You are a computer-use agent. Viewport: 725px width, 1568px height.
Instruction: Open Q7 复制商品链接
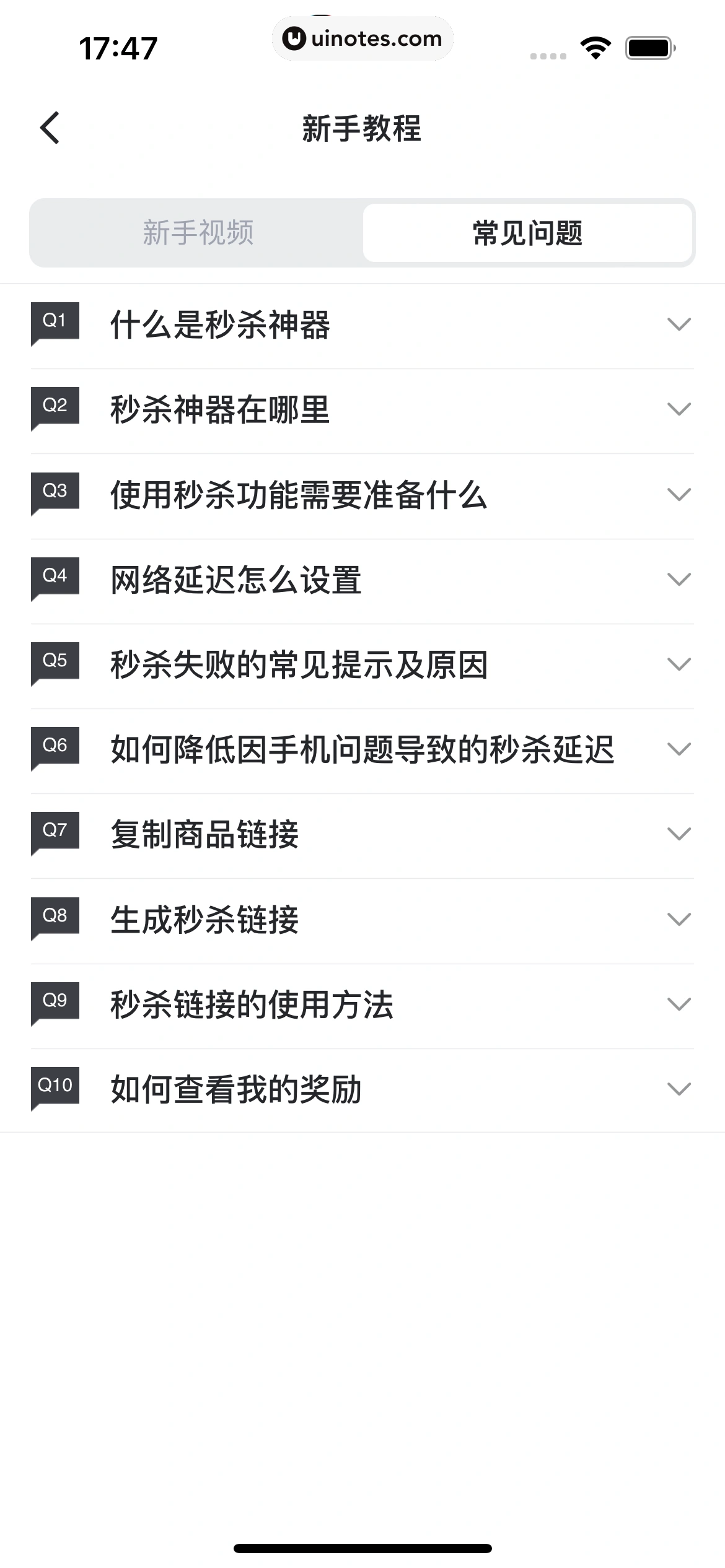click(x=362, y=834)
